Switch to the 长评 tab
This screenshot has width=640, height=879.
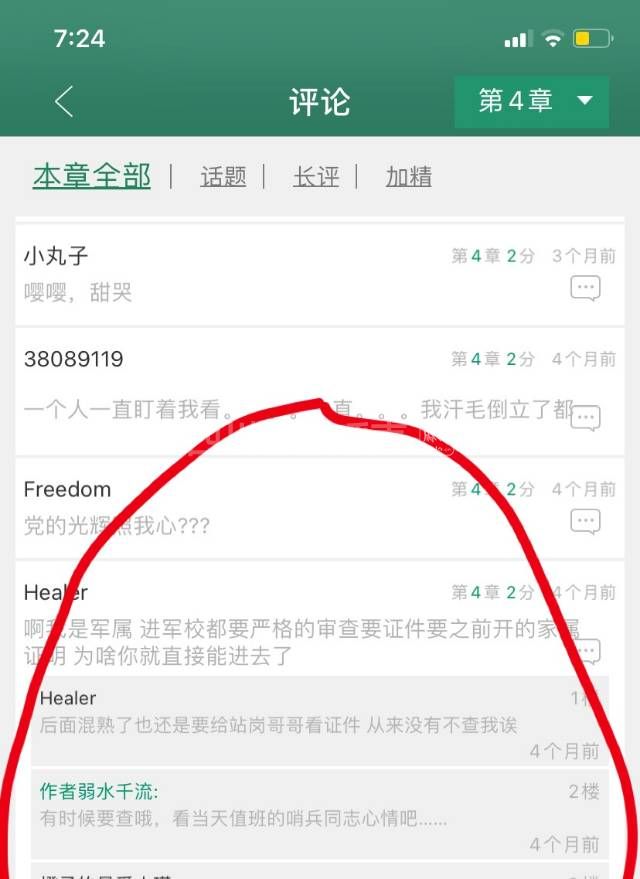[316, 177]
